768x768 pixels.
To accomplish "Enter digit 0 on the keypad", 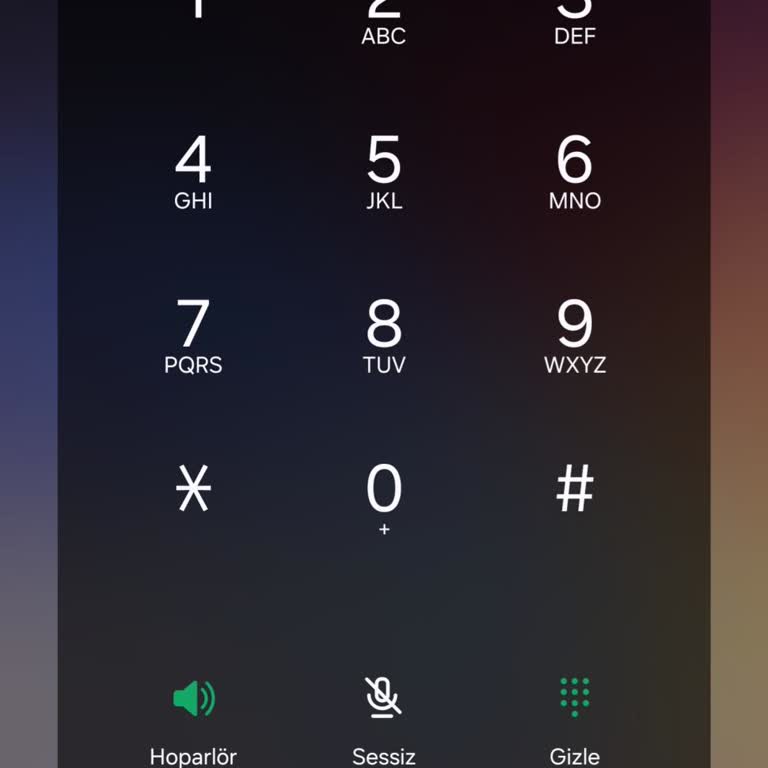I will [384, 496].
